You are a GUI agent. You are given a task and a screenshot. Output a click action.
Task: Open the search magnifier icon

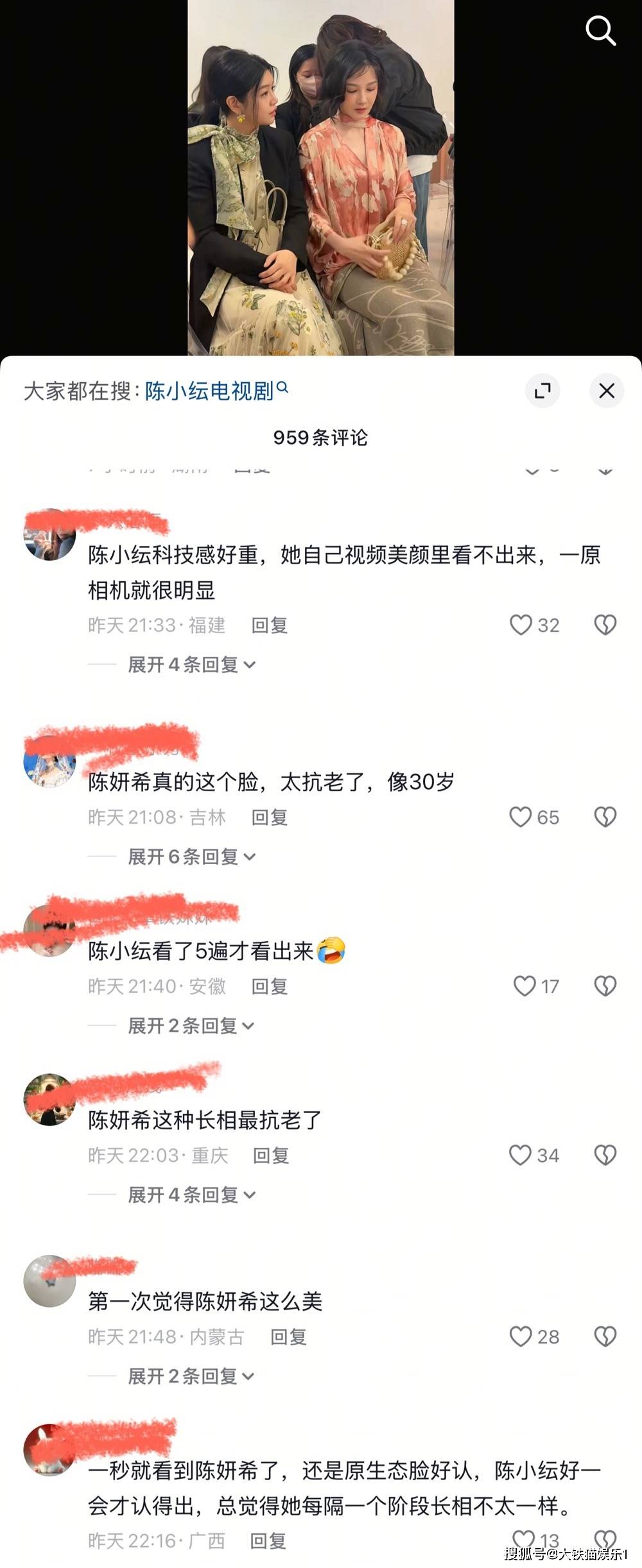point(600,31)
